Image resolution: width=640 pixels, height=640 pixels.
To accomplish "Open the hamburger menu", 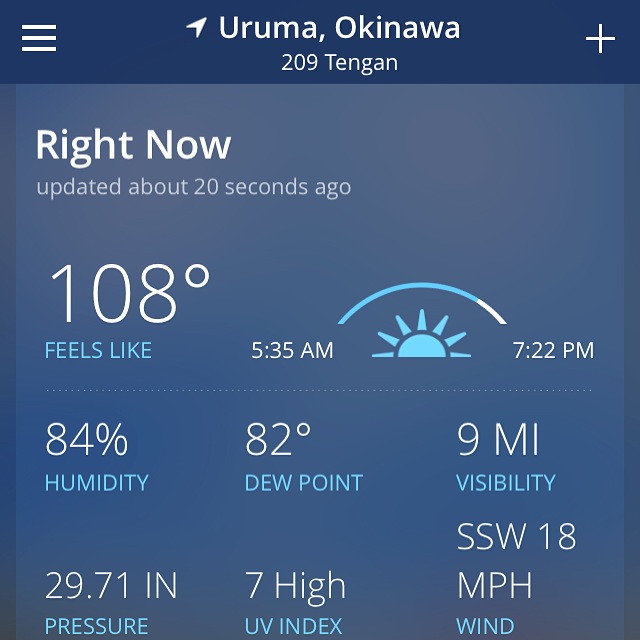I will 39,39.
